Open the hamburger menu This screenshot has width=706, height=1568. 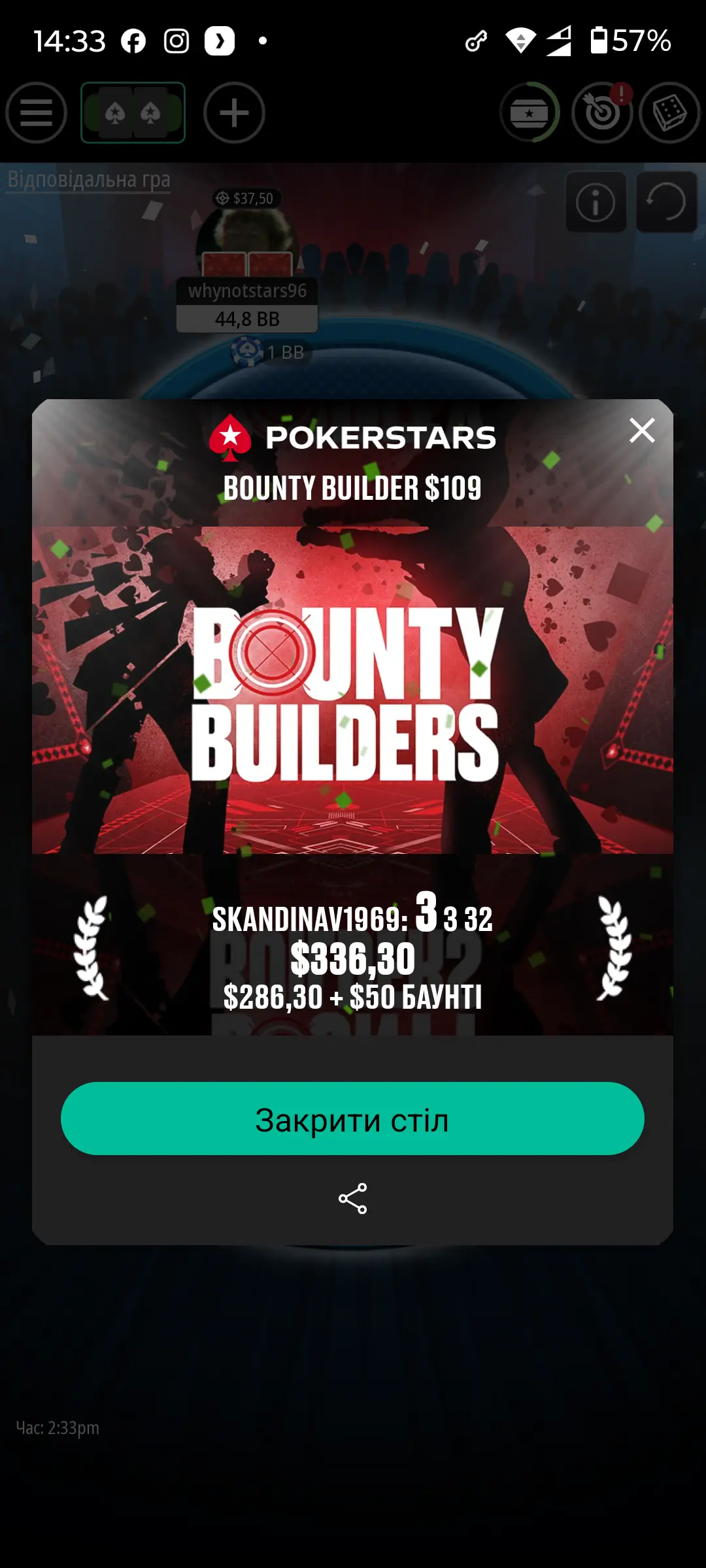click(37, 113)
